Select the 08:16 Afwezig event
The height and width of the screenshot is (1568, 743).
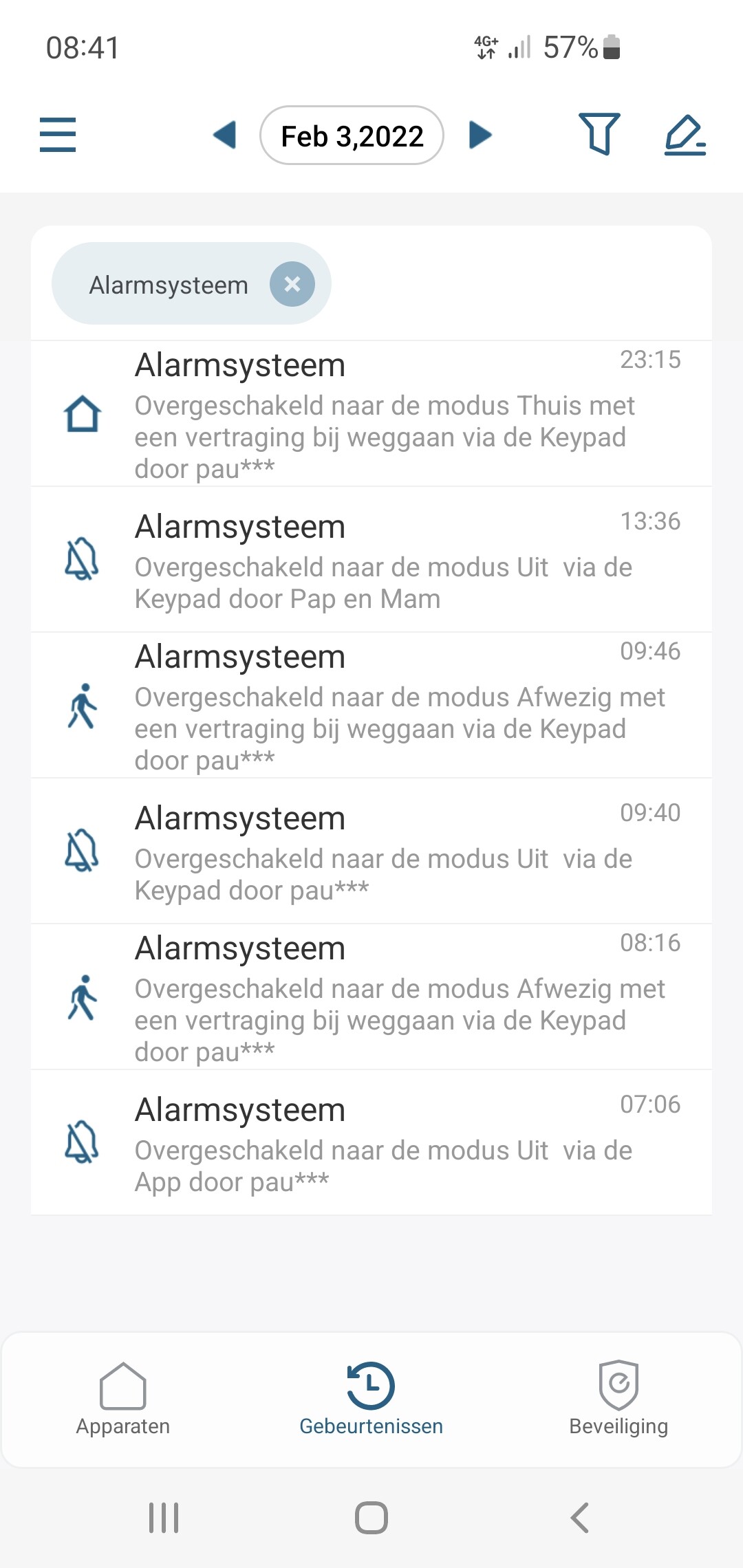[371, 997]
